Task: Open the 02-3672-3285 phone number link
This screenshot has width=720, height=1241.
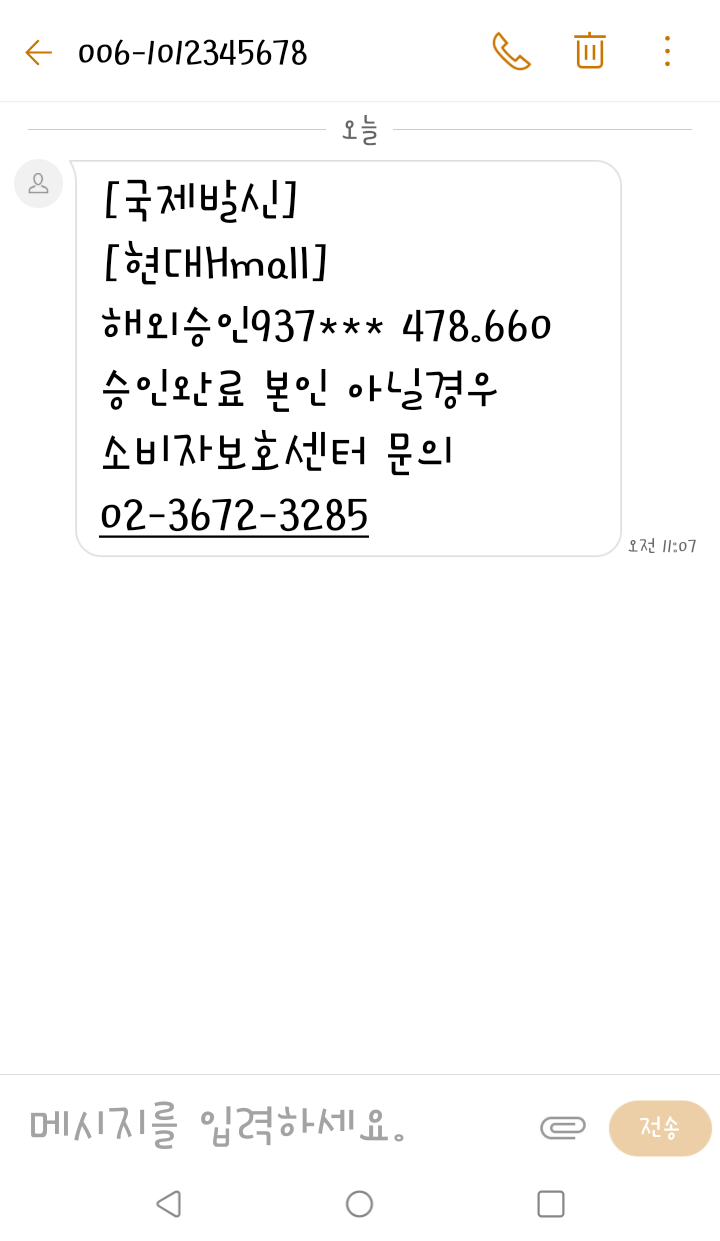Action: click(234, 516)
